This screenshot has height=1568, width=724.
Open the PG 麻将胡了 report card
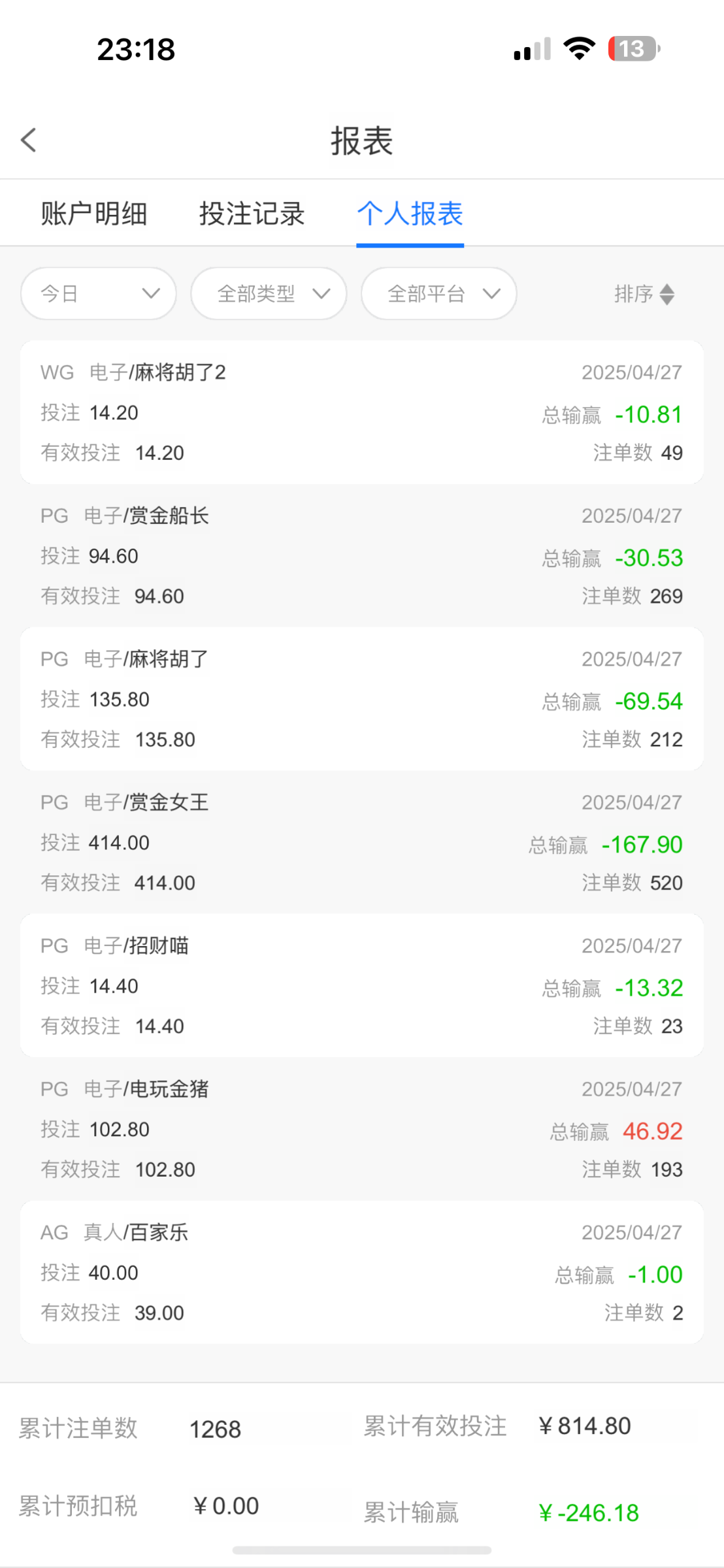362,699
